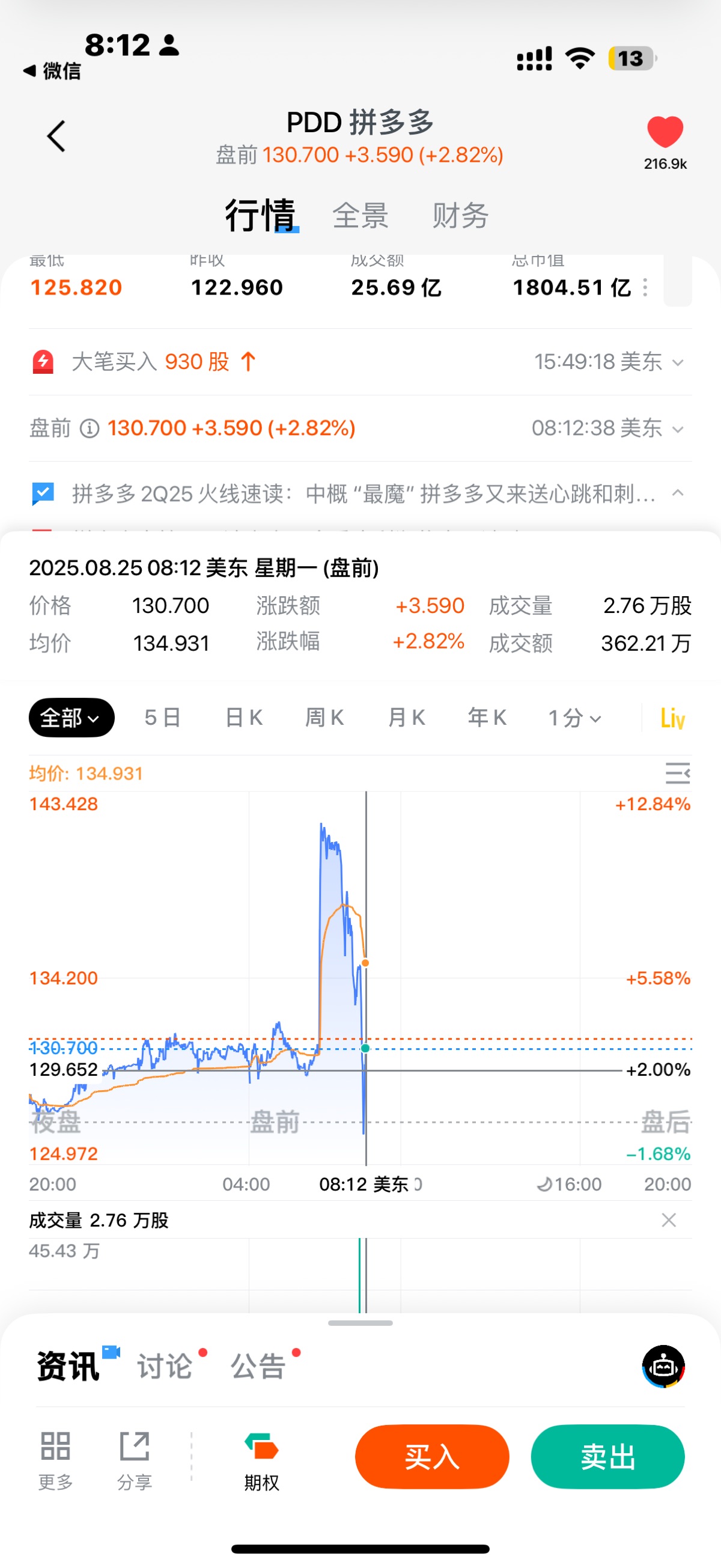Expand the 大笔买入 trade time dropdown
This screenshot has width=721, height=1568.
[677, 363]
